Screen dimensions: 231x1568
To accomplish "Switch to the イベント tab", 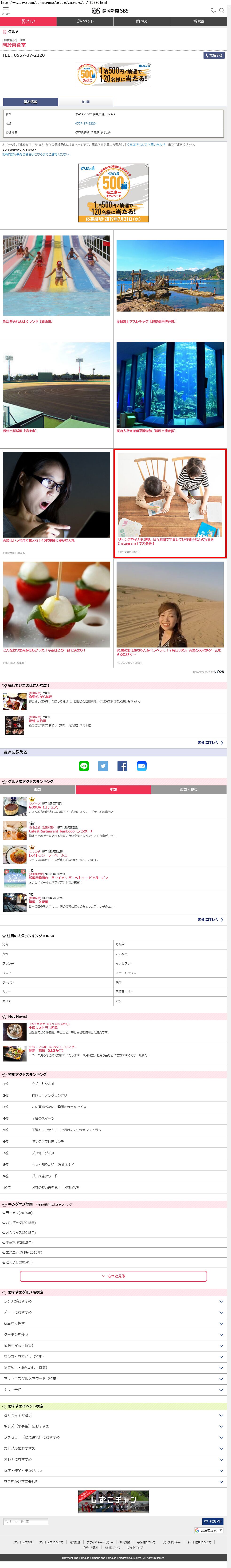I will (85, 21).
